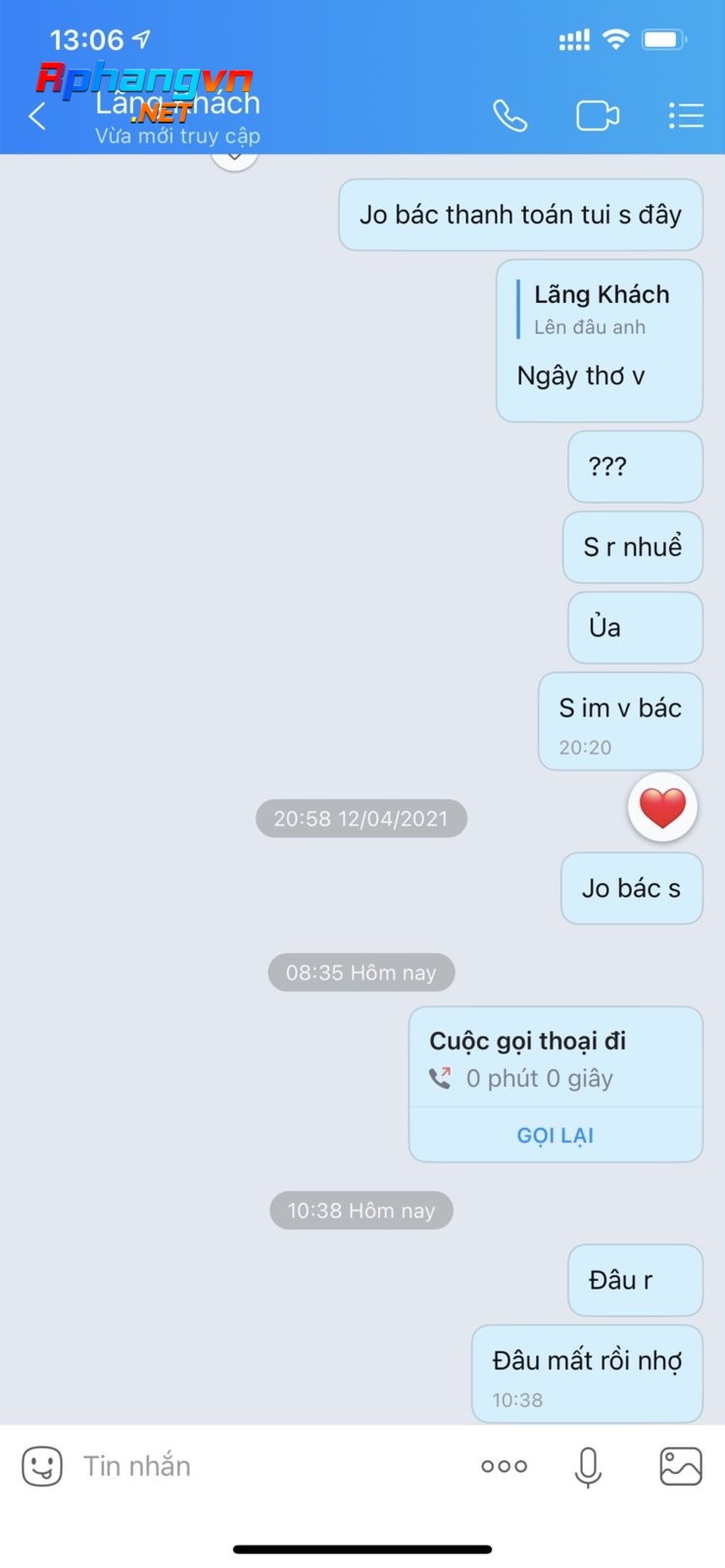
Task: Go back to the chat list
Action: coord(37,117)
